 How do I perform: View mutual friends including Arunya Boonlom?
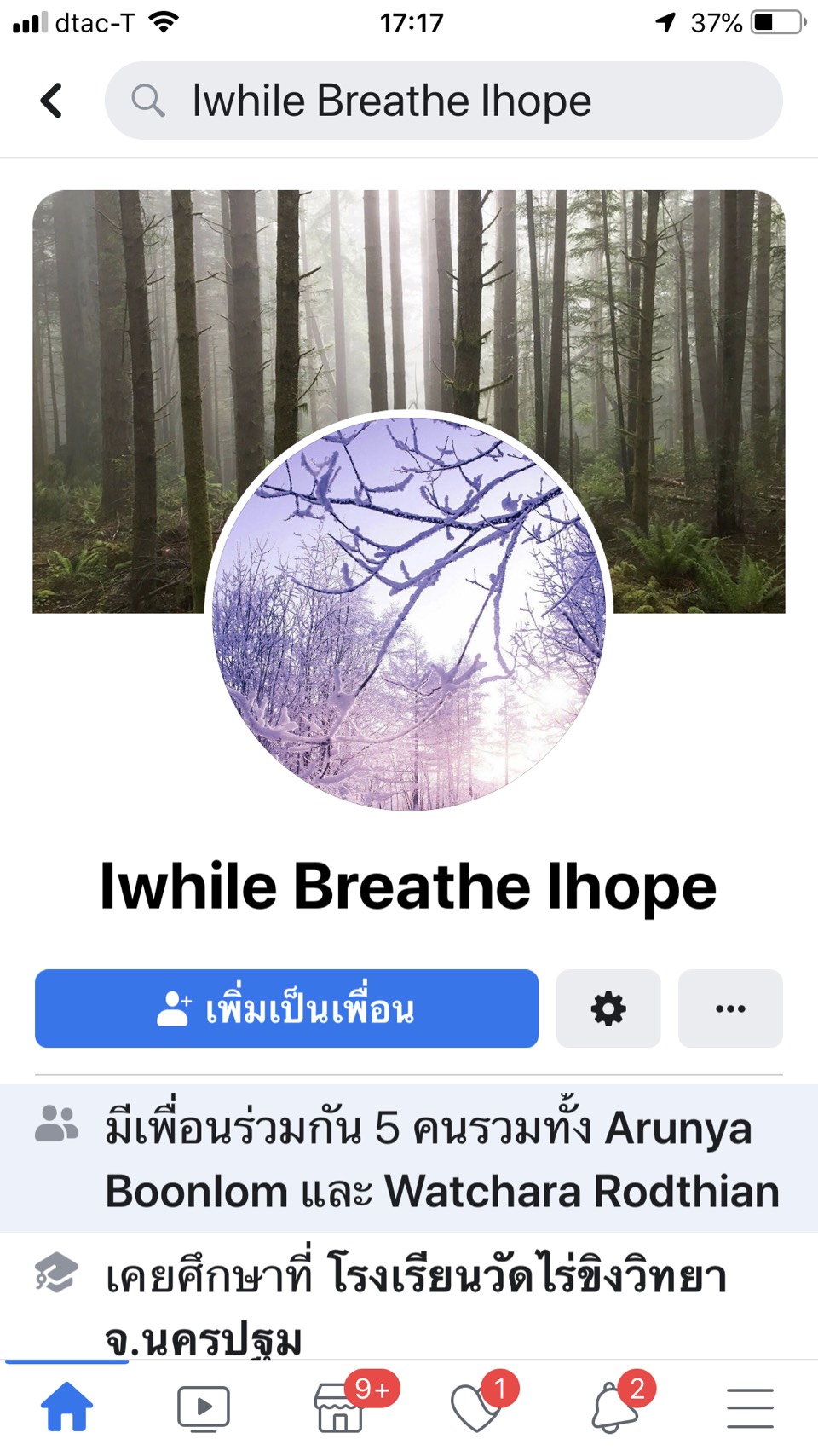pos(426,1158)
